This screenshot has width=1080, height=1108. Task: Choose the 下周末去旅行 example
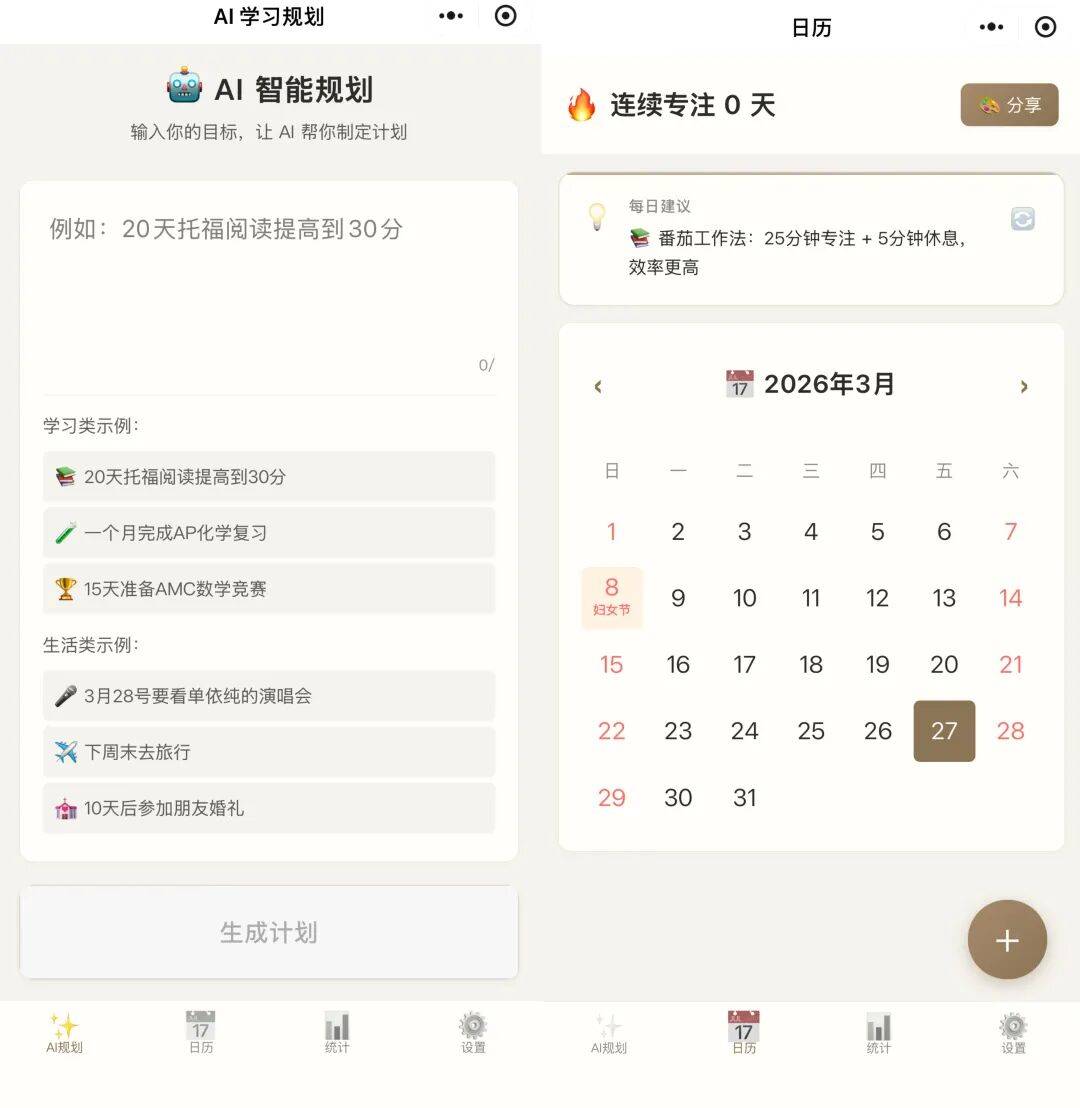tap(268, 752)
